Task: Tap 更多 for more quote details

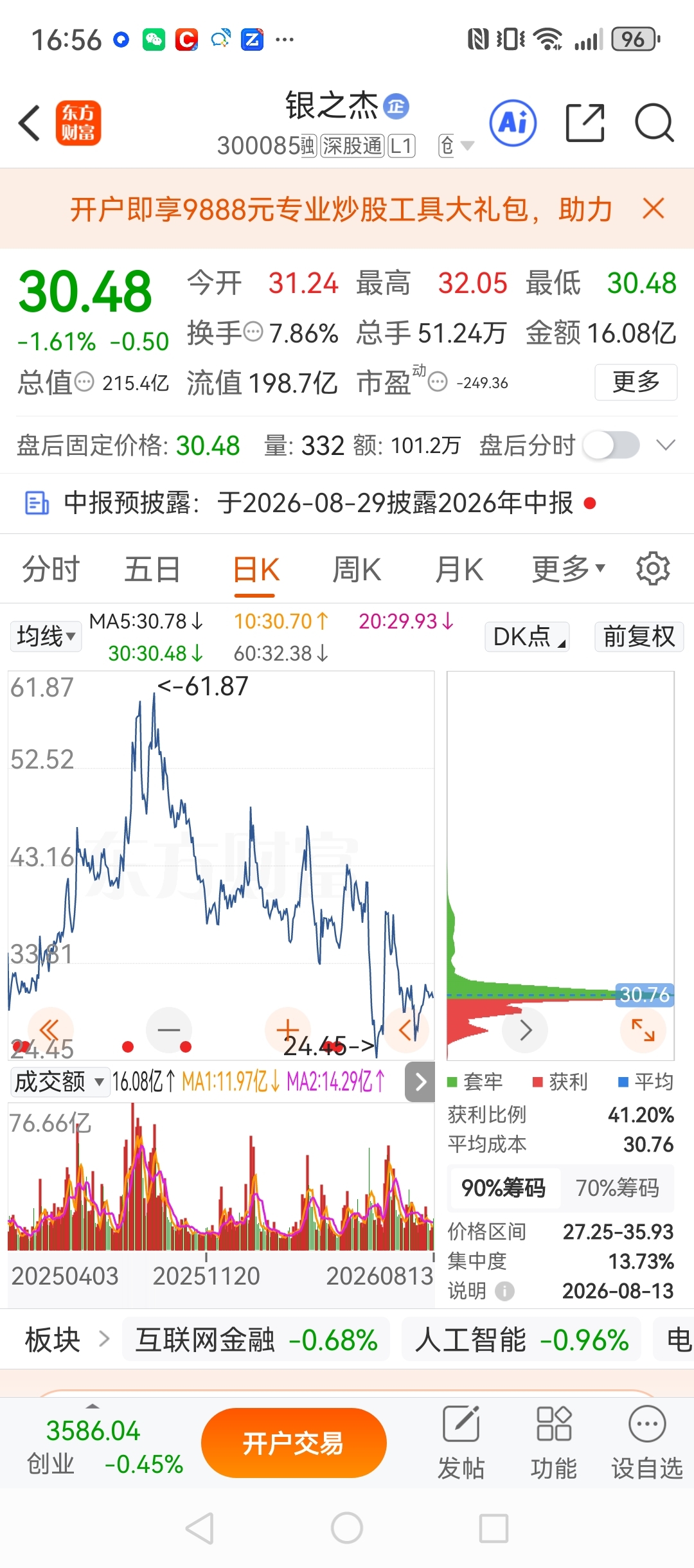Action: [636, 382]
